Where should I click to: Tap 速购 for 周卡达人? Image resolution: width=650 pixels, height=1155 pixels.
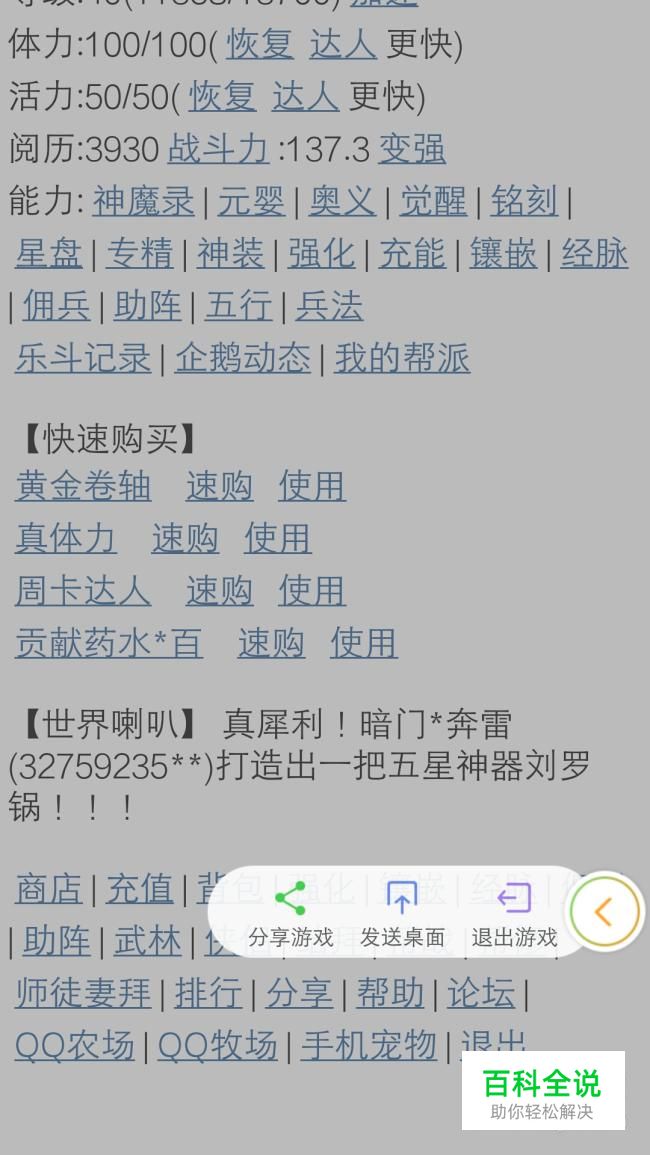[219, 591]
